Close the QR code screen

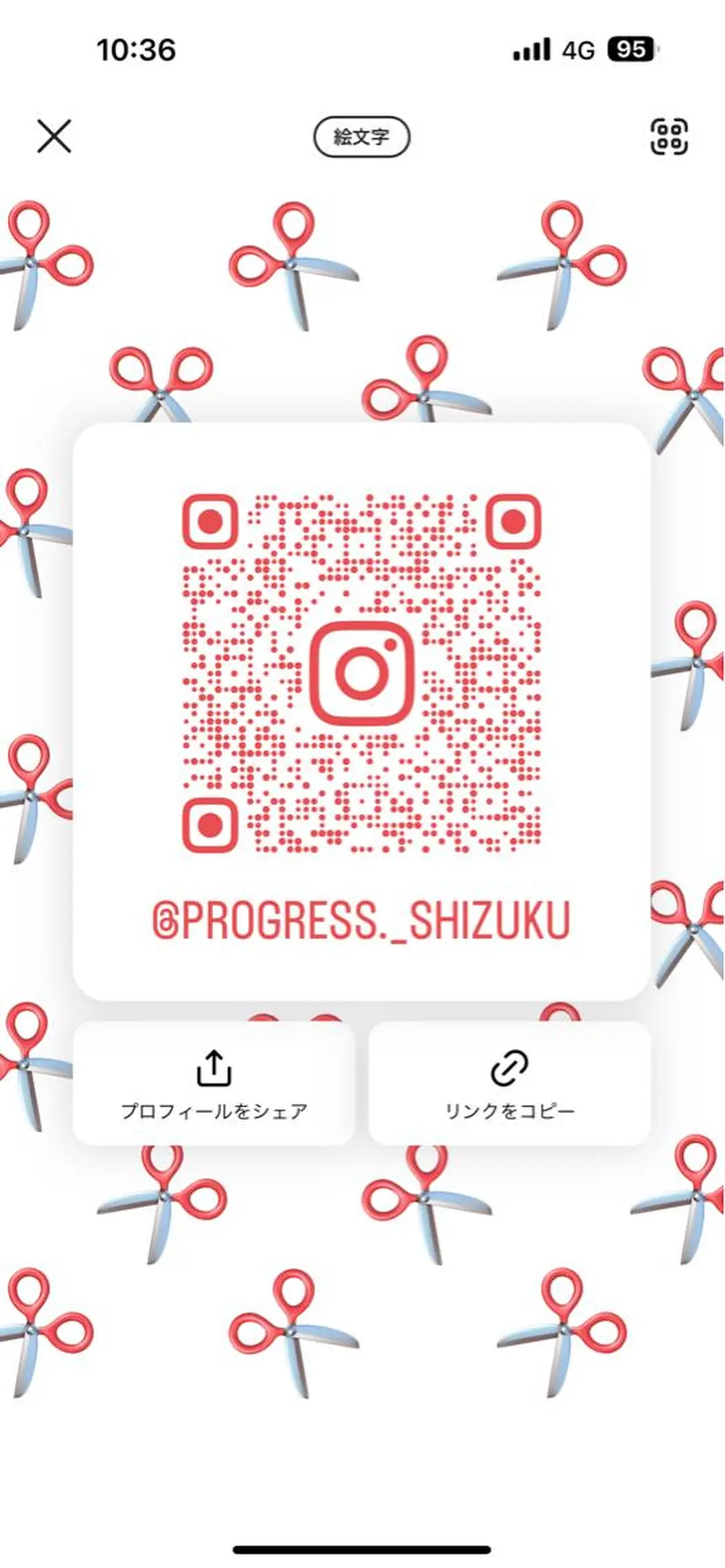click(x=54, y=137)
